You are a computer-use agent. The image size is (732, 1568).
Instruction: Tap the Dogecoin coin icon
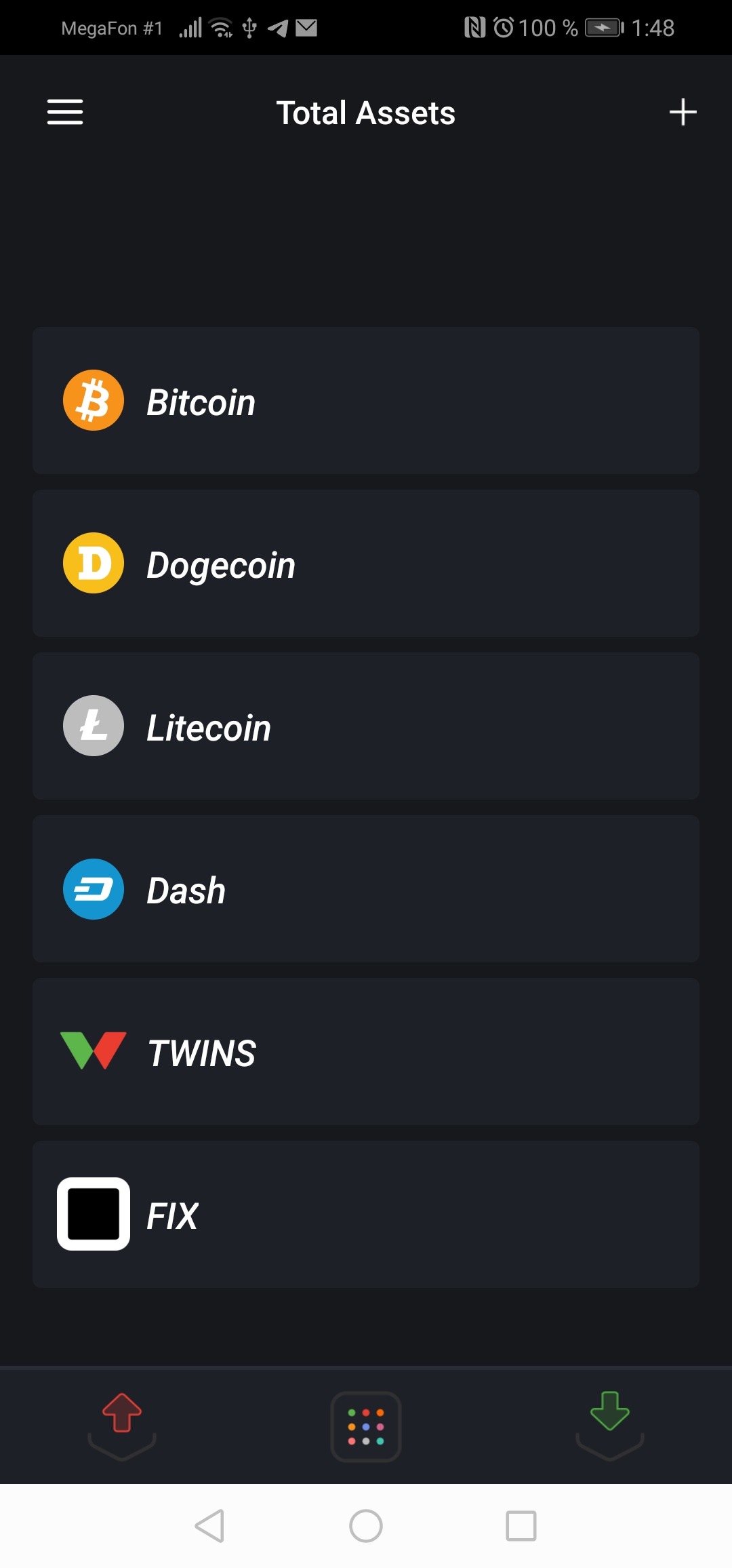[94, 562]
